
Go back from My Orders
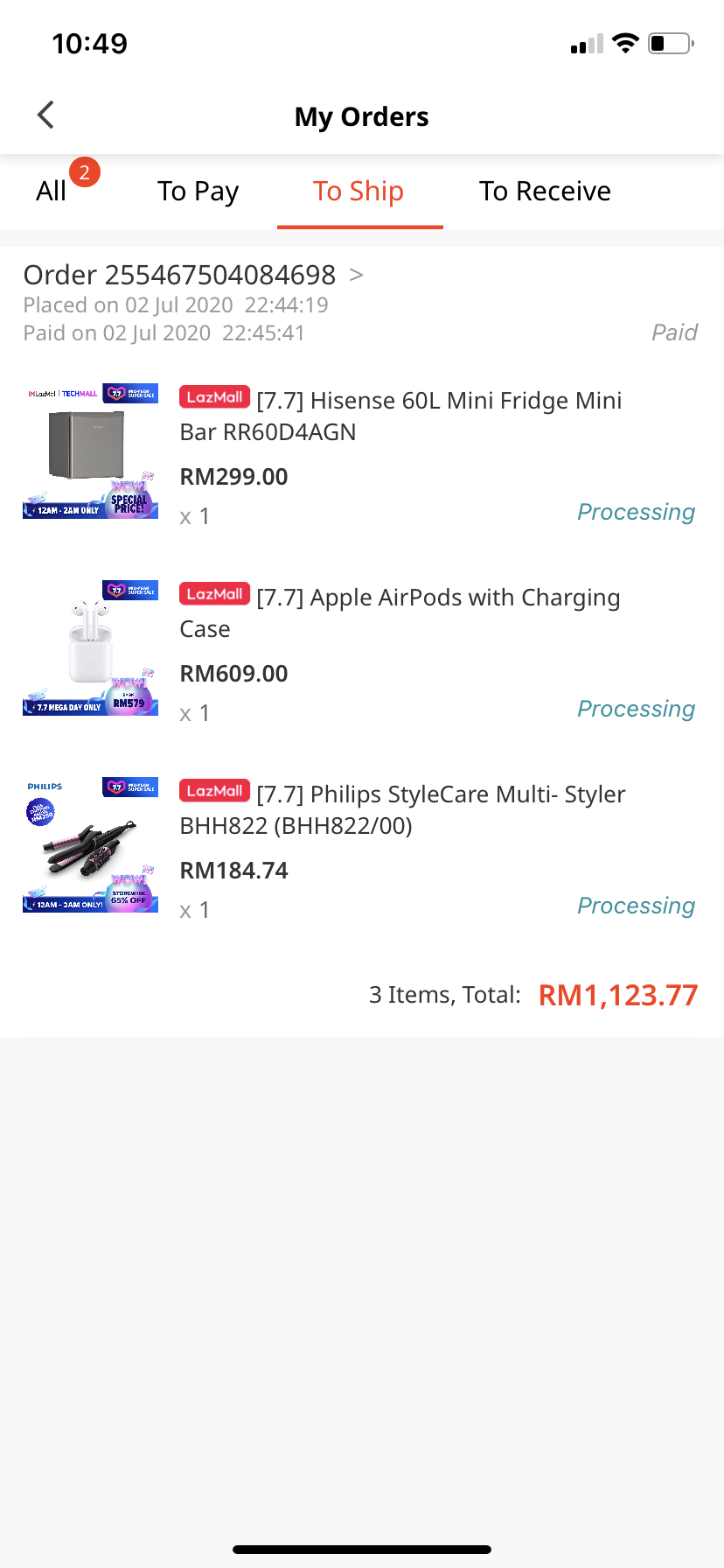pos(46,115)
